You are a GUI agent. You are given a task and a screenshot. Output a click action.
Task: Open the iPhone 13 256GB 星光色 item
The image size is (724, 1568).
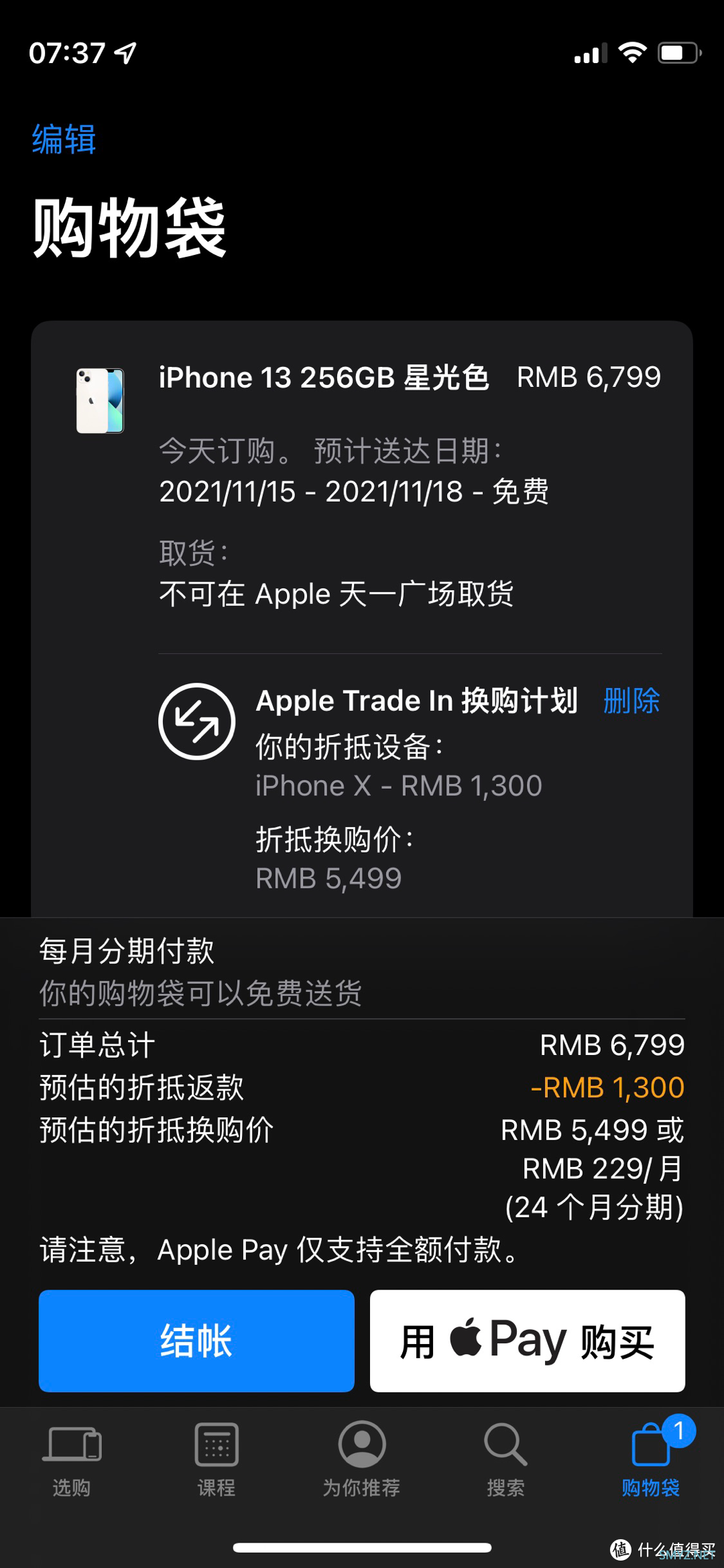(324, 378)
